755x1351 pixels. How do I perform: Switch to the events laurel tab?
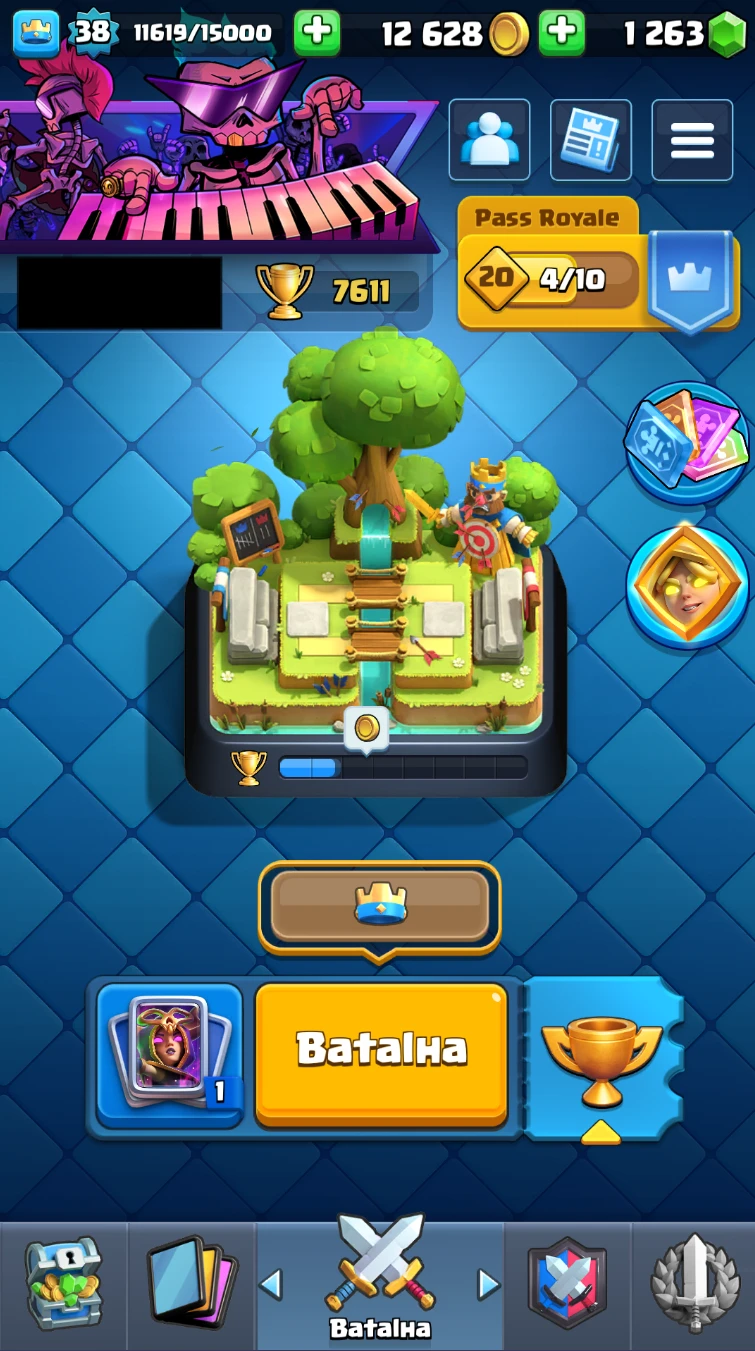[x=694, y=1283]
